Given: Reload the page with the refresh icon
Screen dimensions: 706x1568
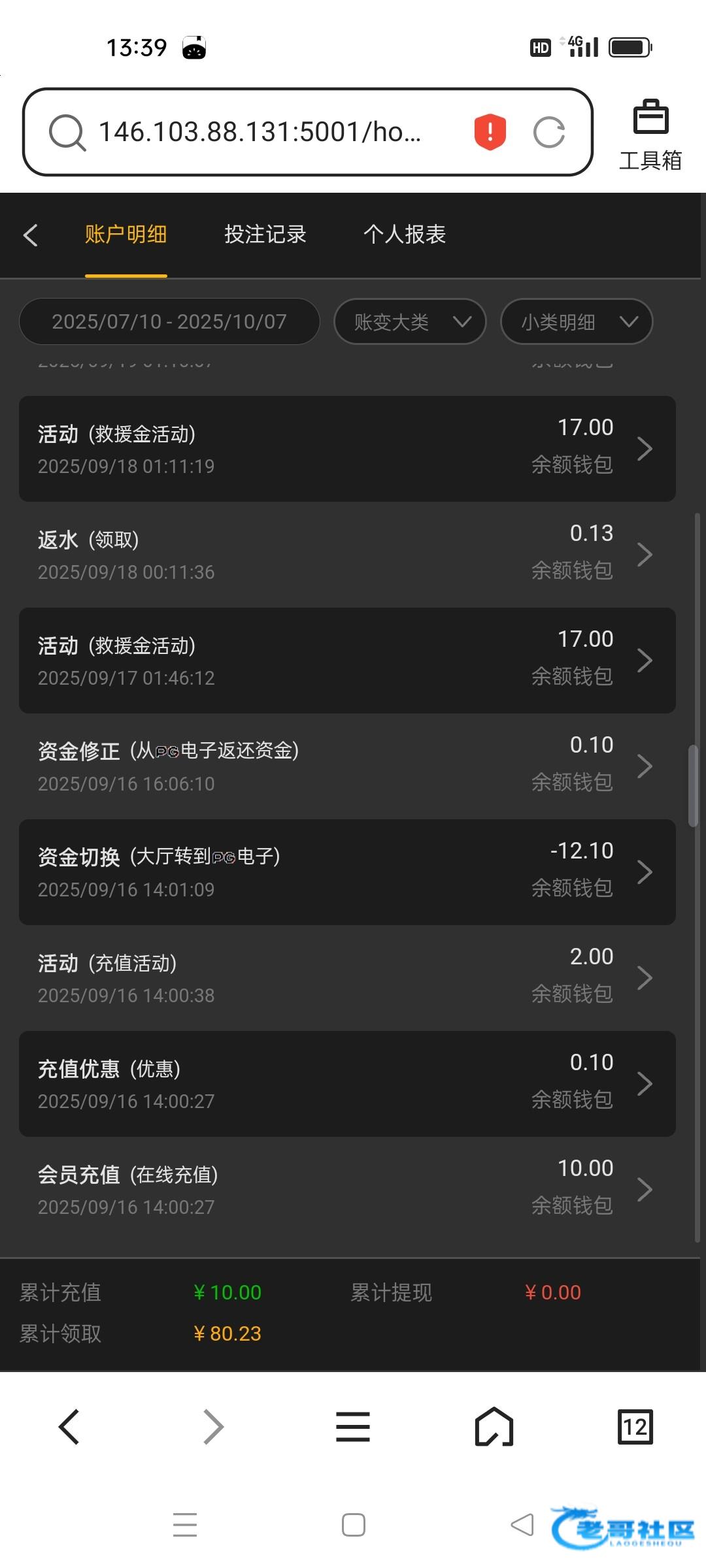Looking at the screenshot, I should [548, 133].
